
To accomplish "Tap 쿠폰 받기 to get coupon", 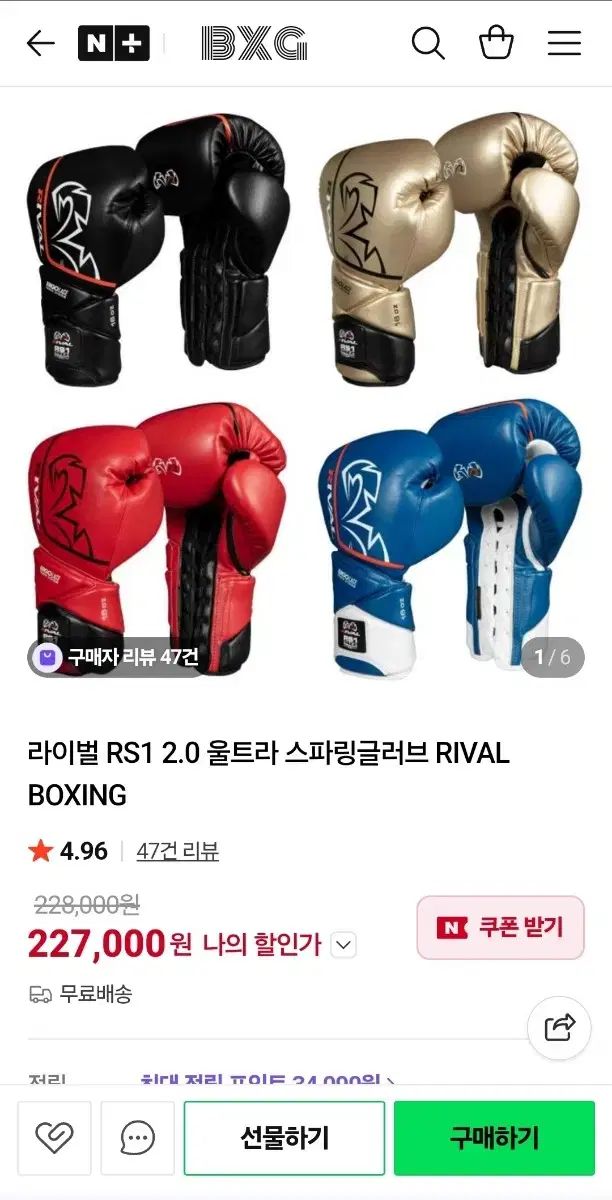I will coord(500,928).
